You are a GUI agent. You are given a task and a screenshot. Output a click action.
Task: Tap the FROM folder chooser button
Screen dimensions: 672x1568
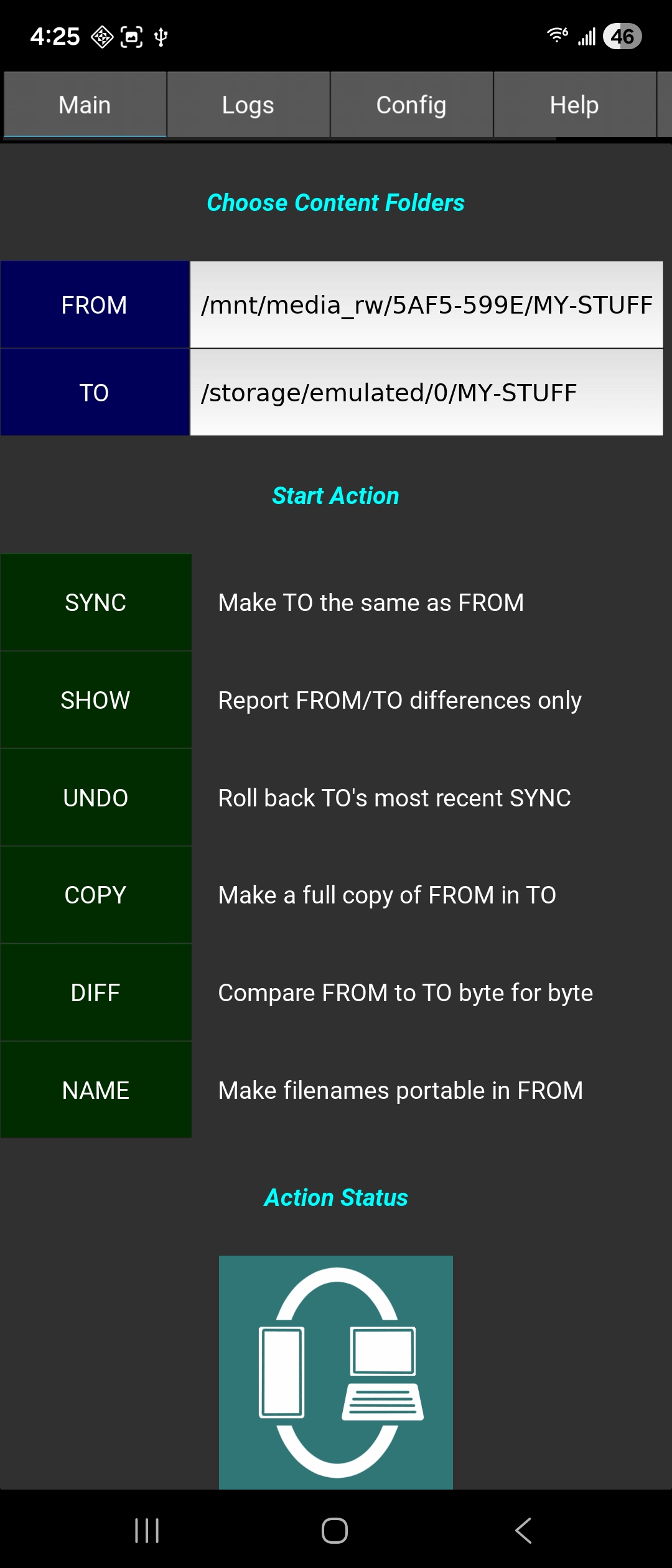(95, 305)
